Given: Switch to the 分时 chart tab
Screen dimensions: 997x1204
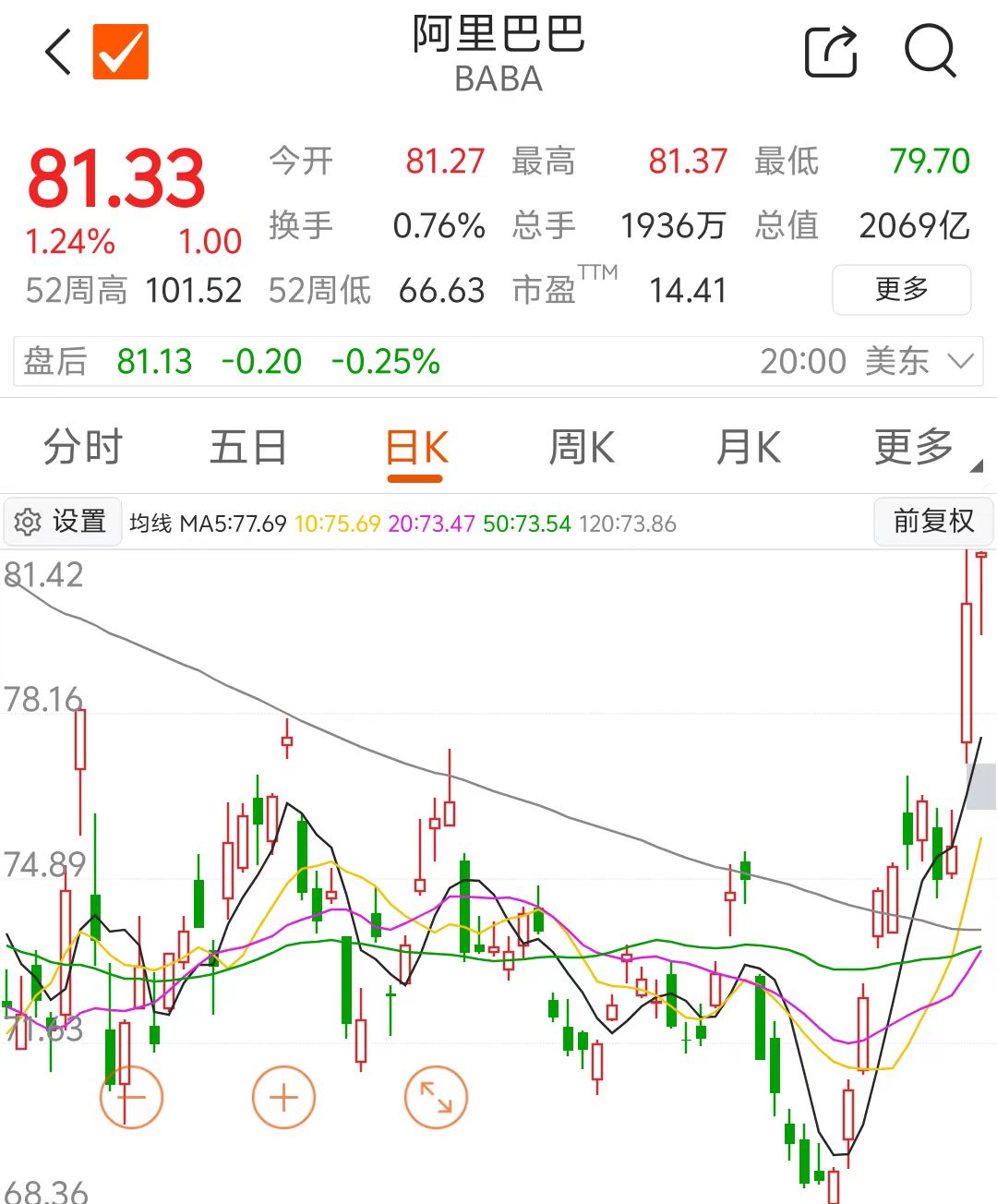Looking at the screenshot, I should tap(83, 449).
